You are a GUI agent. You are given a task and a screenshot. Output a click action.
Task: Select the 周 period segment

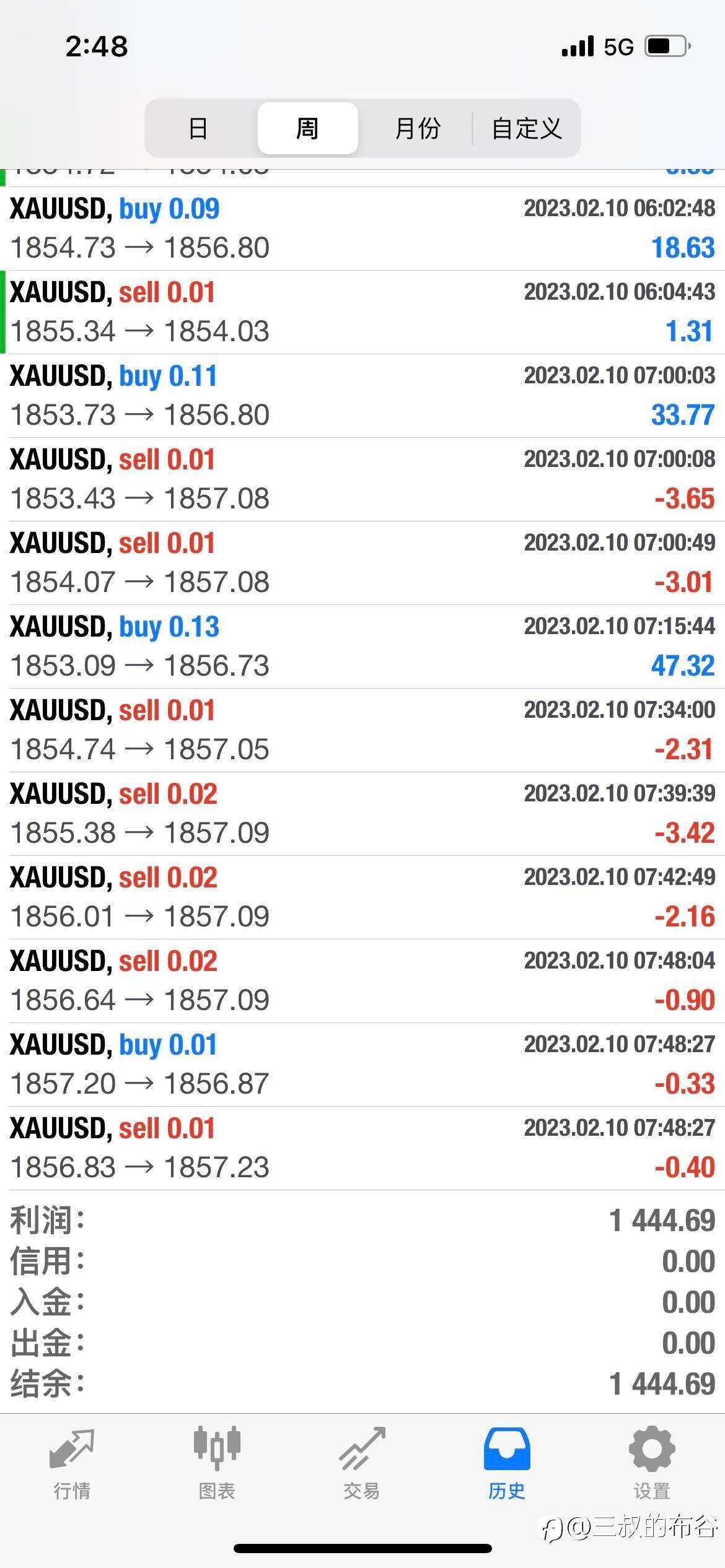(307, 128)
